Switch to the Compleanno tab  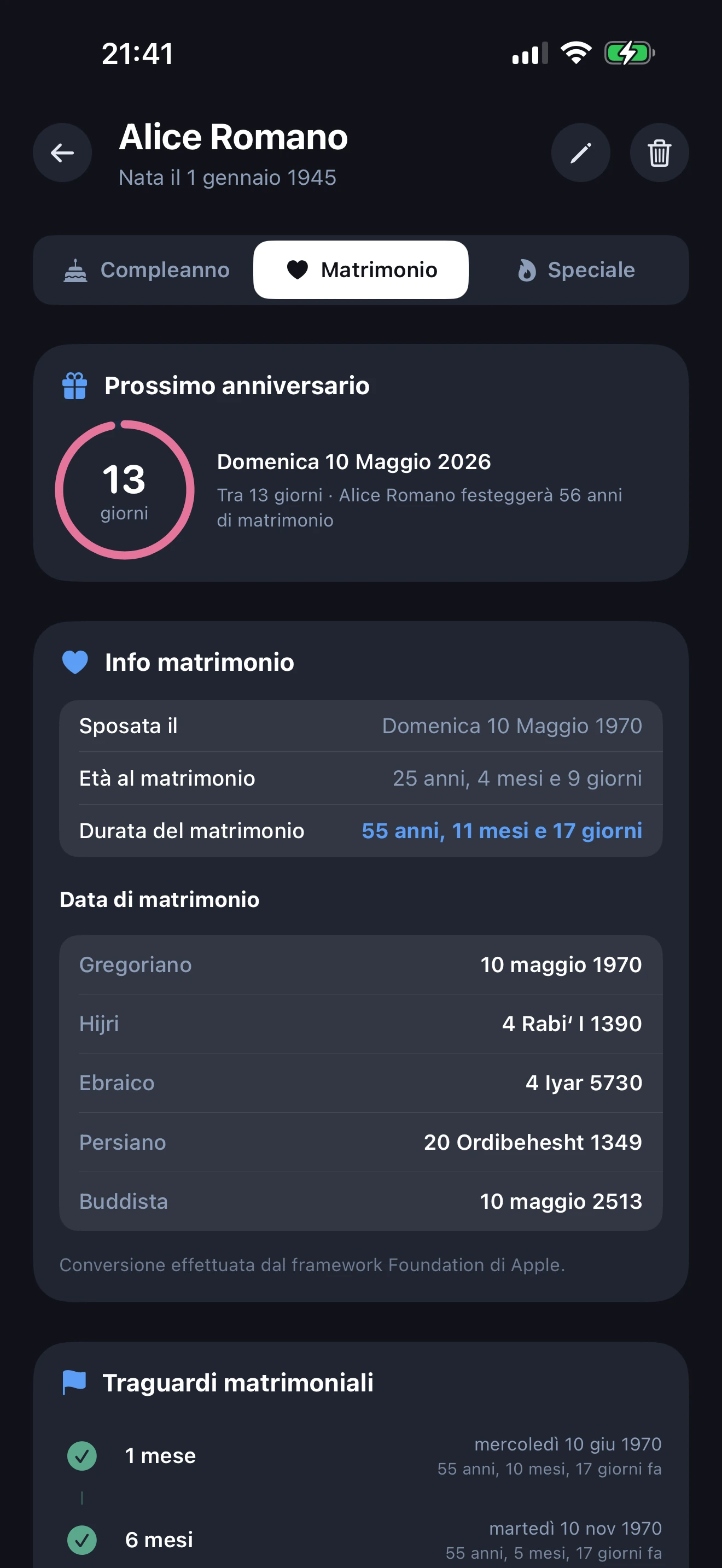[146, 270]
